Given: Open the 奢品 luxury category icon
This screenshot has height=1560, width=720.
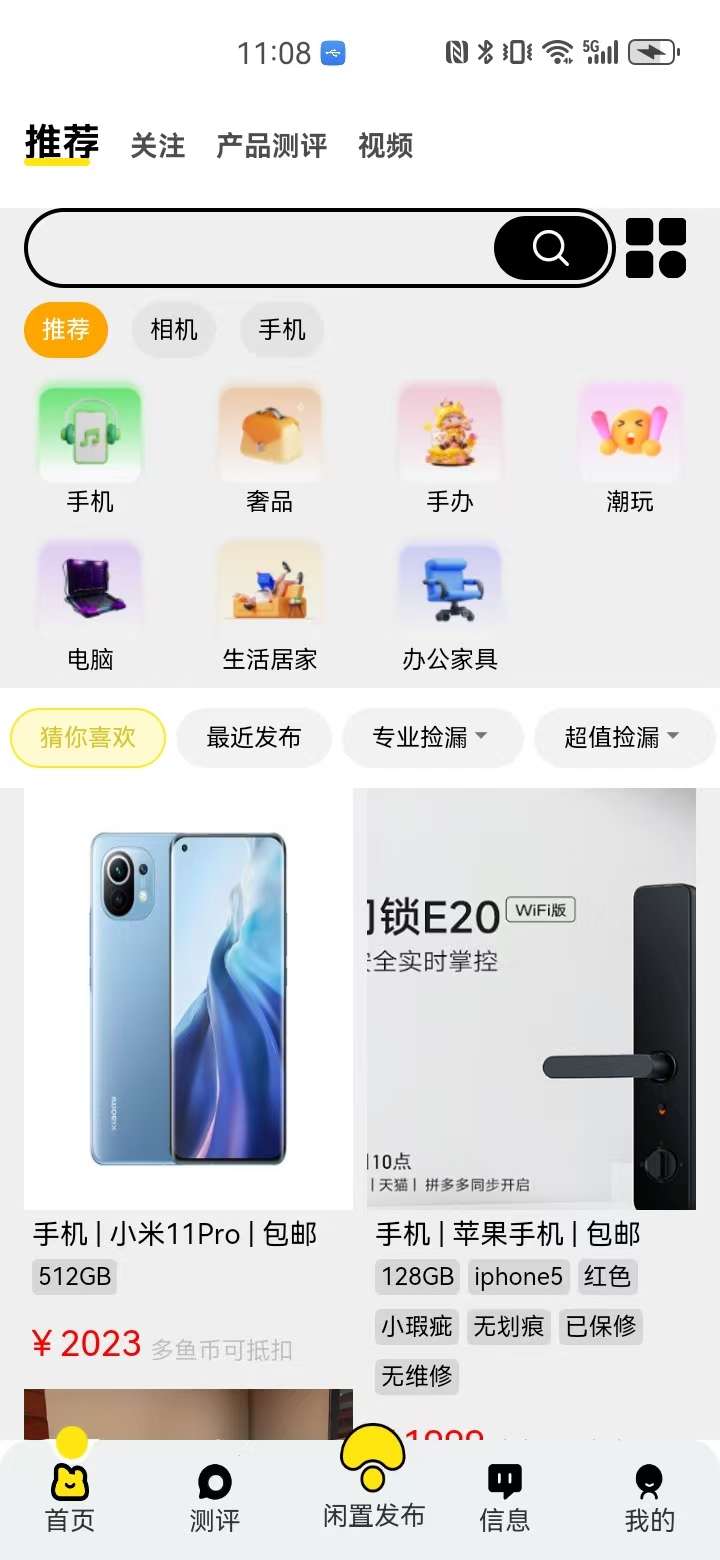Looking at the screenshot, I should [269, 433].
